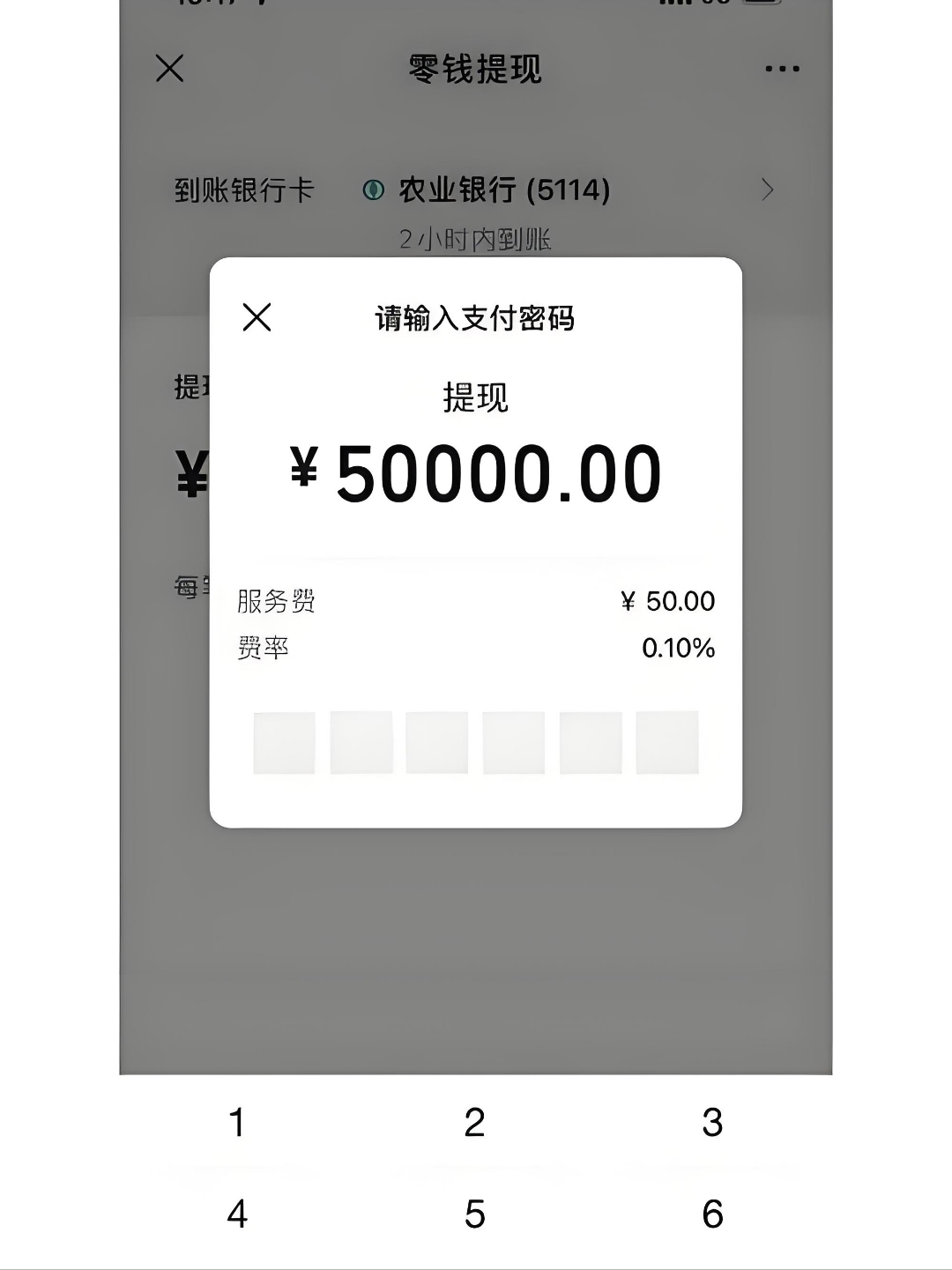This screenshot has height=1270, width=952.
Task: Click the 服务费 ¥50.00 service fee row
Action: [x=476, y=601]
